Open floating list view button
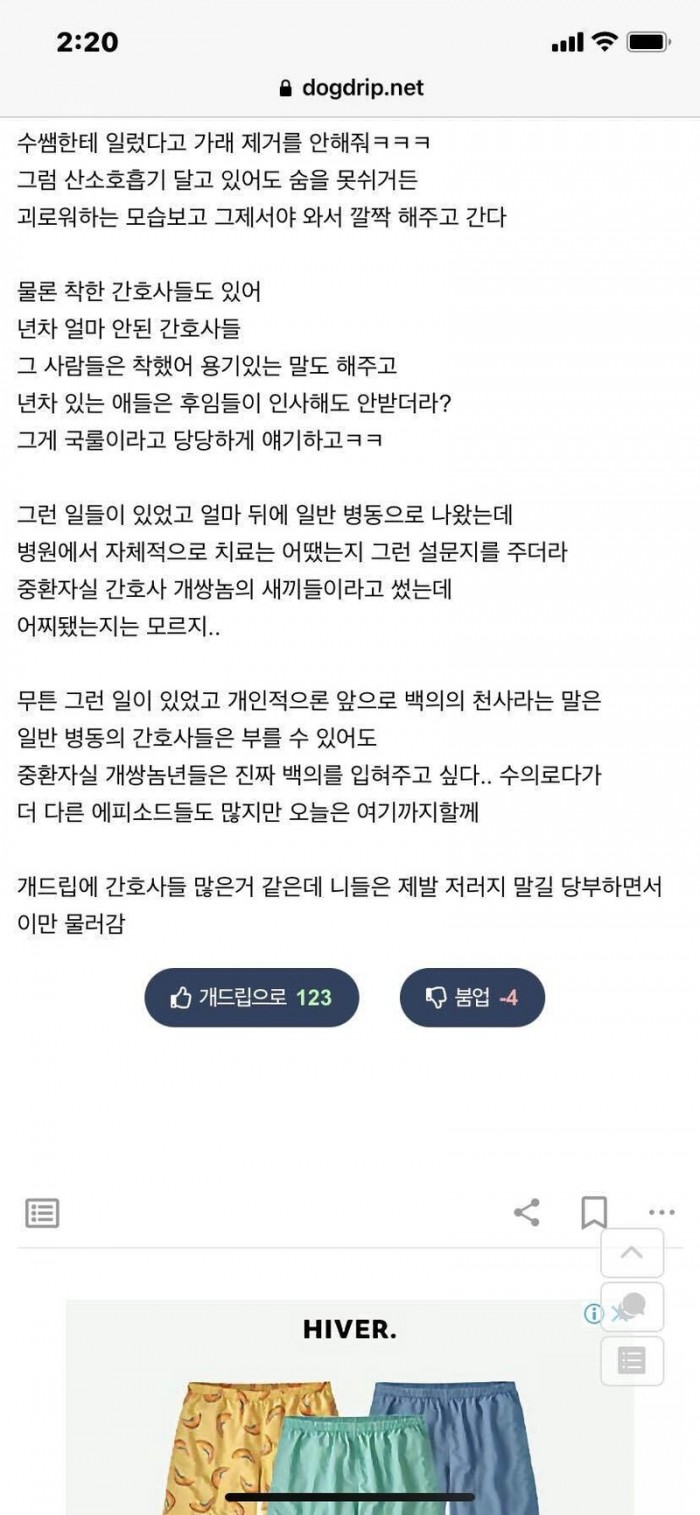Image resolution: width=700 pixels, height=1515 pixels. click(632, 1360)
